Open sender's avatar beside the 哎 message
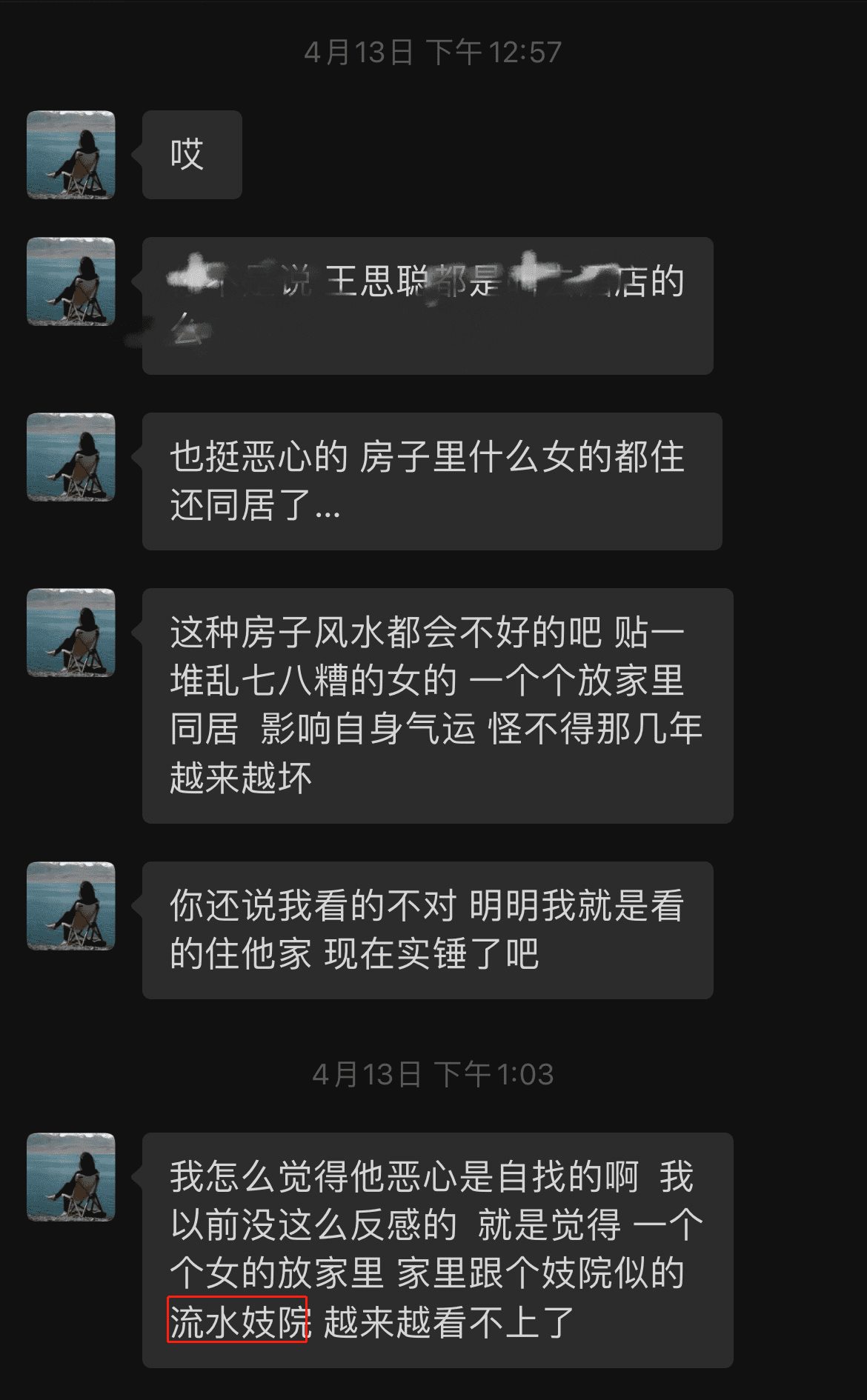The image size is (867, 1400). [71, 155]
